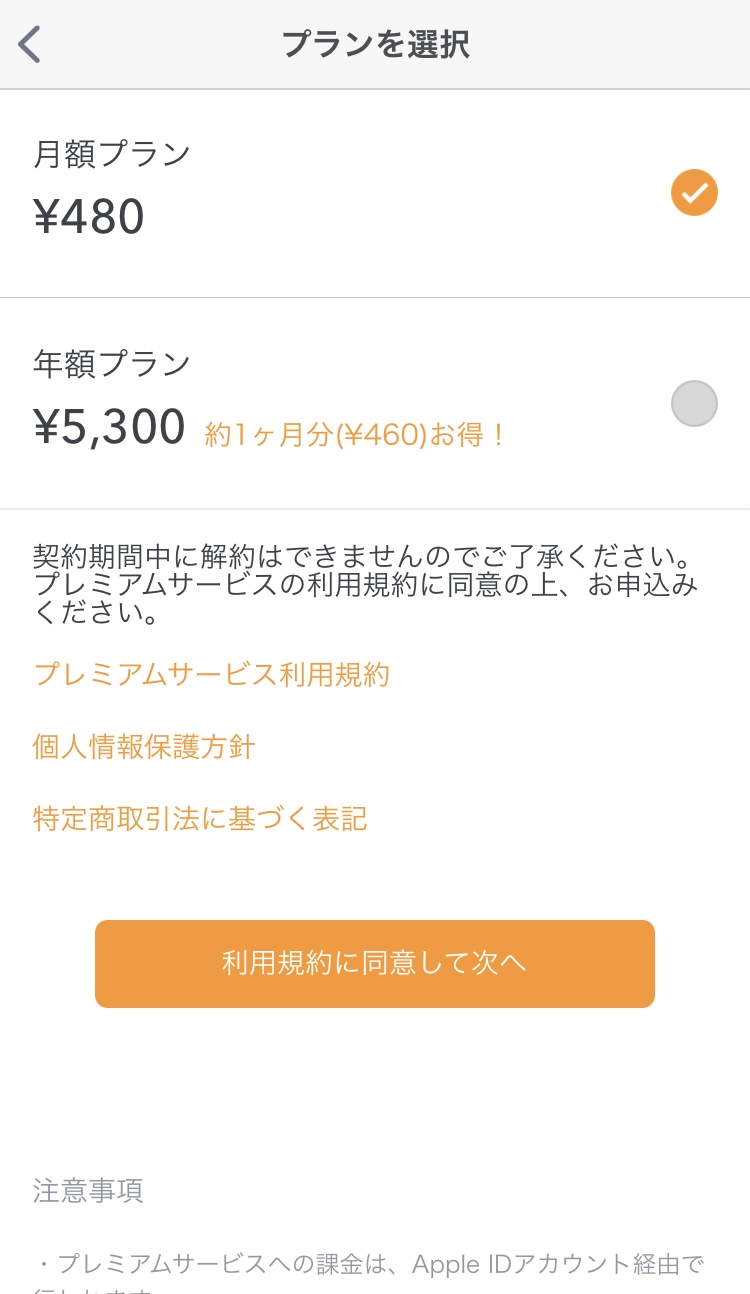Open 特定商取引法に基づく表記 link
Viewport: 750px width, 1294px height.
[200, 819]
